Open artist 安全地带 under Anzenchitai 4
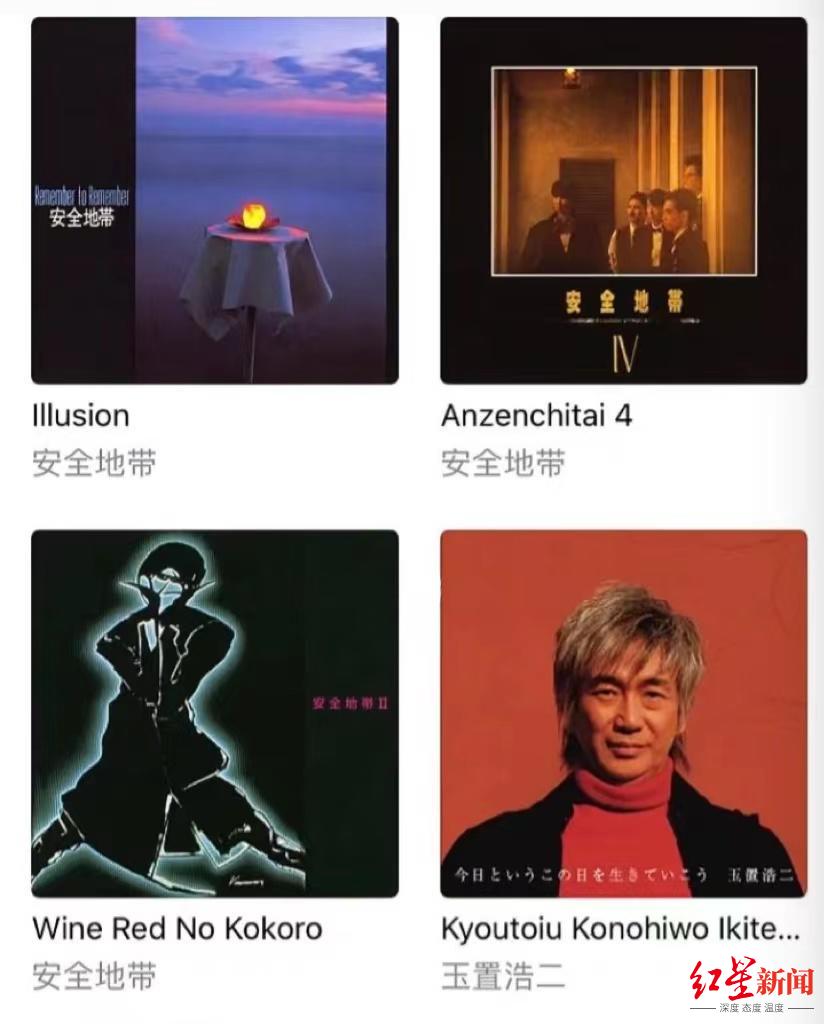 pyautogui.click(x=504, y=463)
